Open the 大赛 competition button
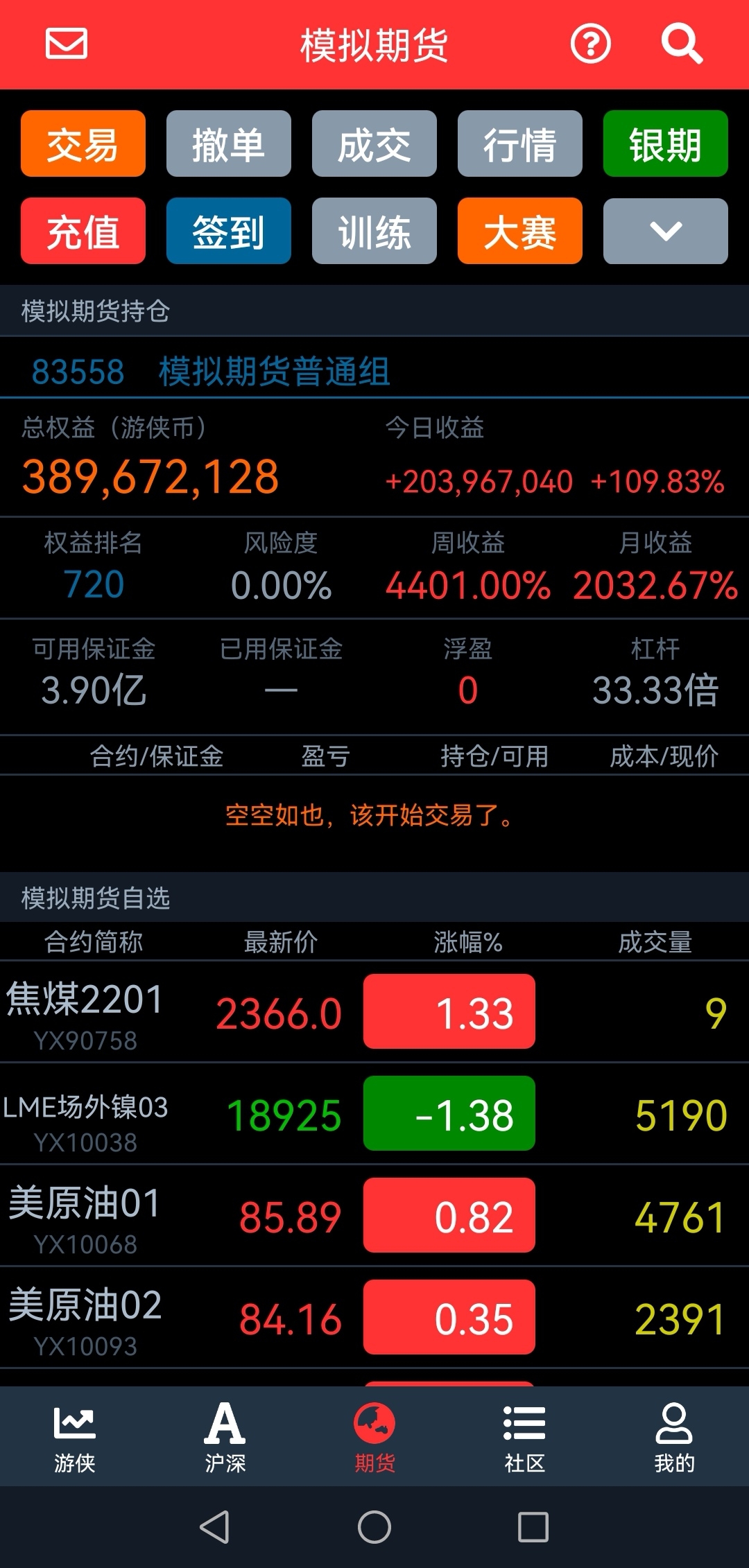This screenshot has height=1568, width=749. coord(520,231)
